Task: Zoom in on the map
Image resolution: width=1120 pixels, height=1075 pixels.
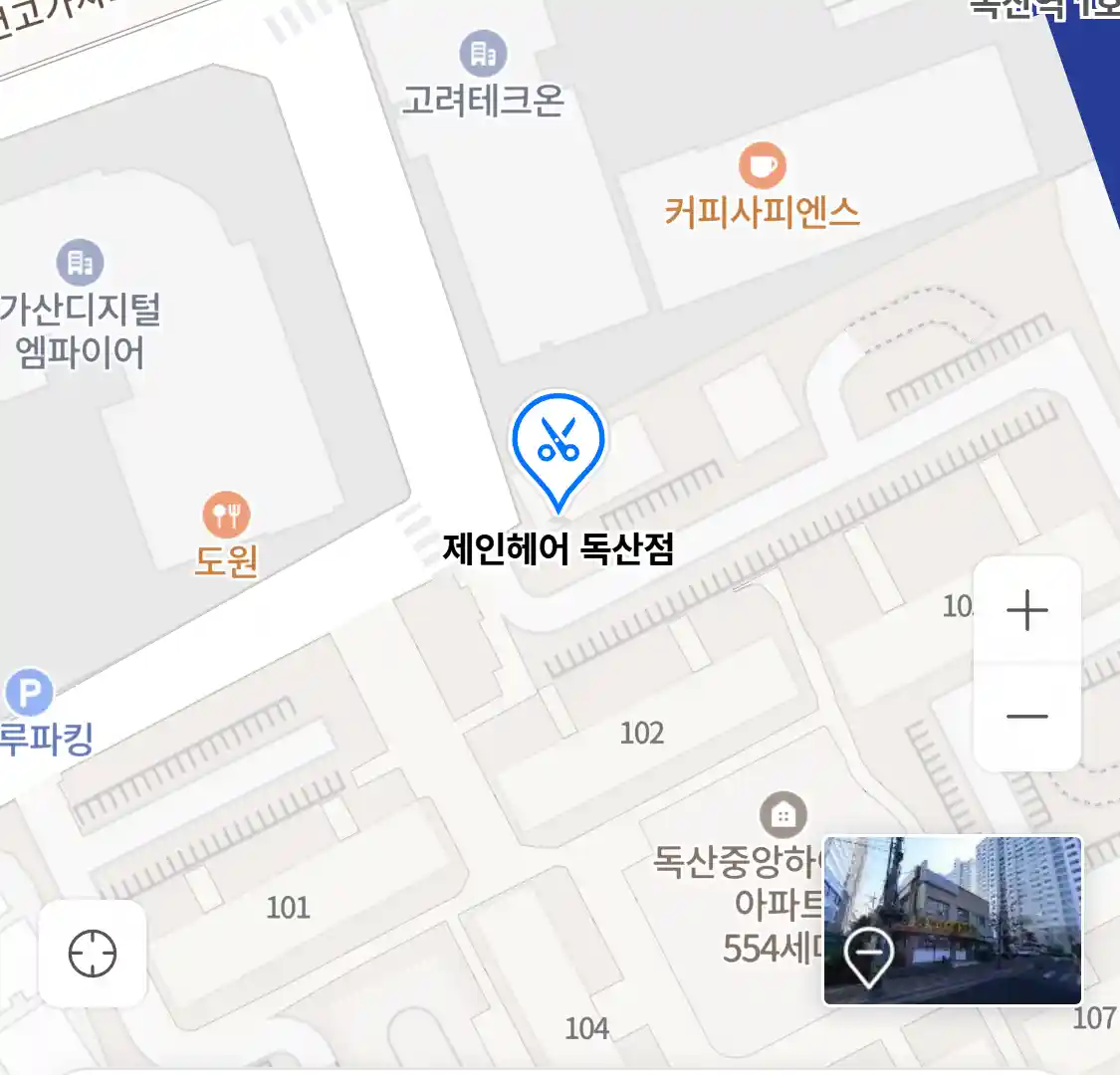Action: click(x=1026, y=609)
